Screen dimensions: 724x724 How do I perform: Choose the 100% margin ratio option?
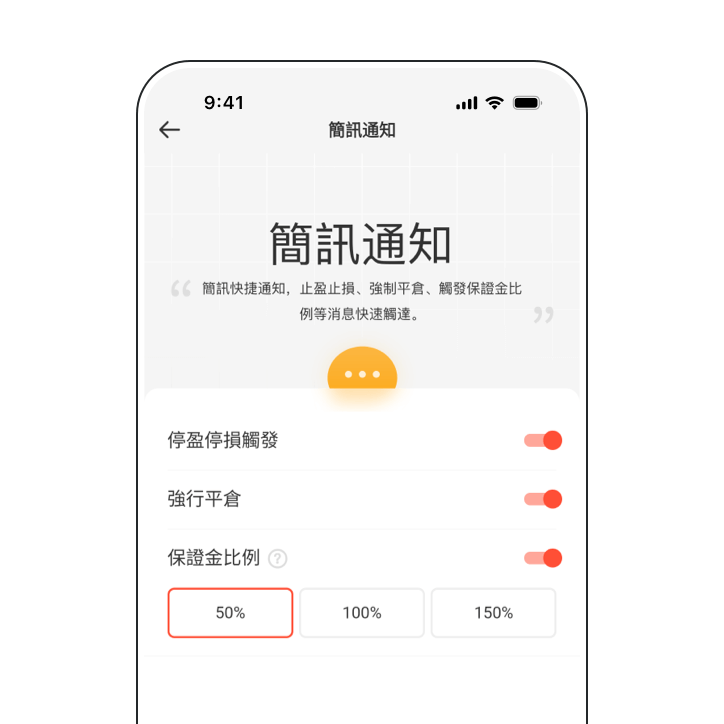point(362,613)
